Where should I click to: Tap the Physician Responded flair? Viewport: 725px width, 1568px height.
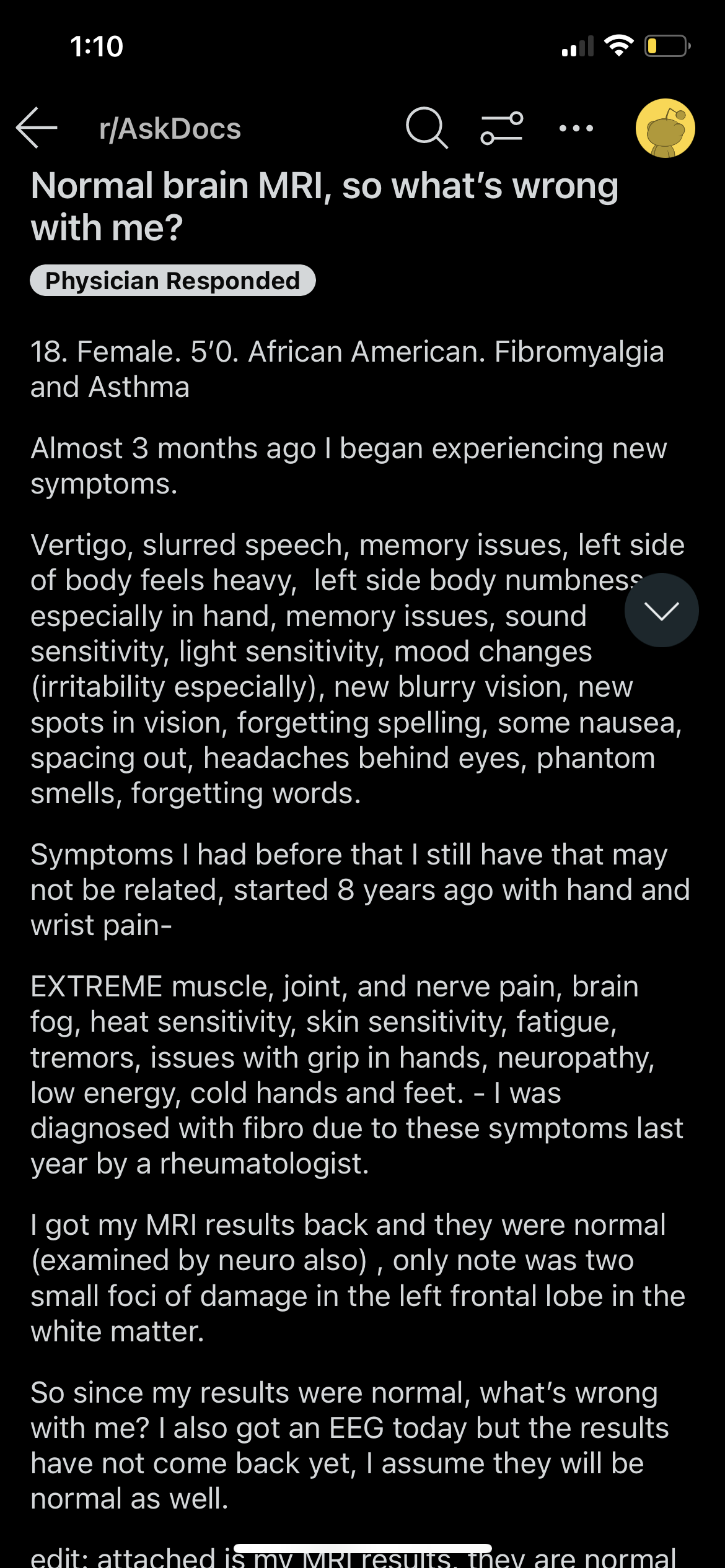click(x=173, y=281)
